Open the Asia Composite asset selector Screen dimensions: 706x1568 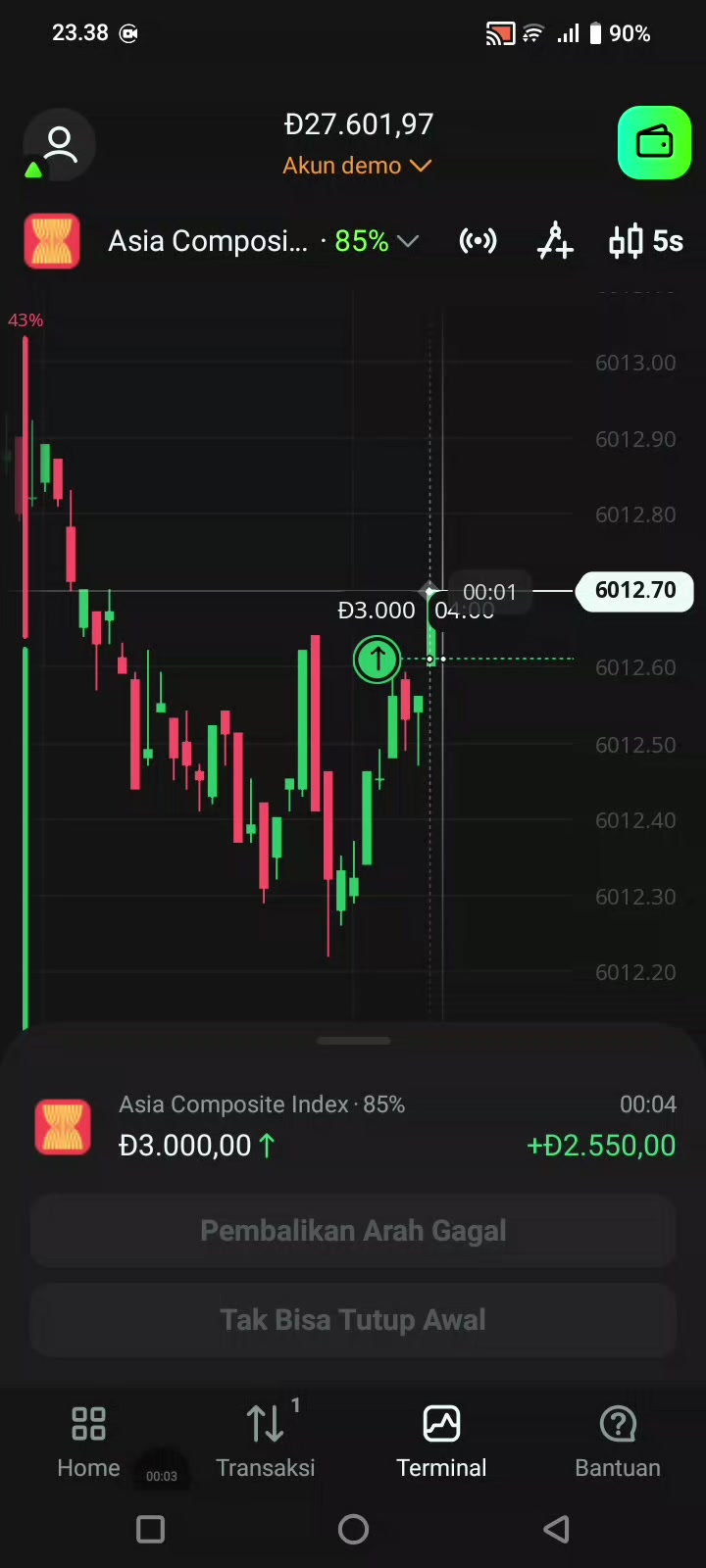222,241
